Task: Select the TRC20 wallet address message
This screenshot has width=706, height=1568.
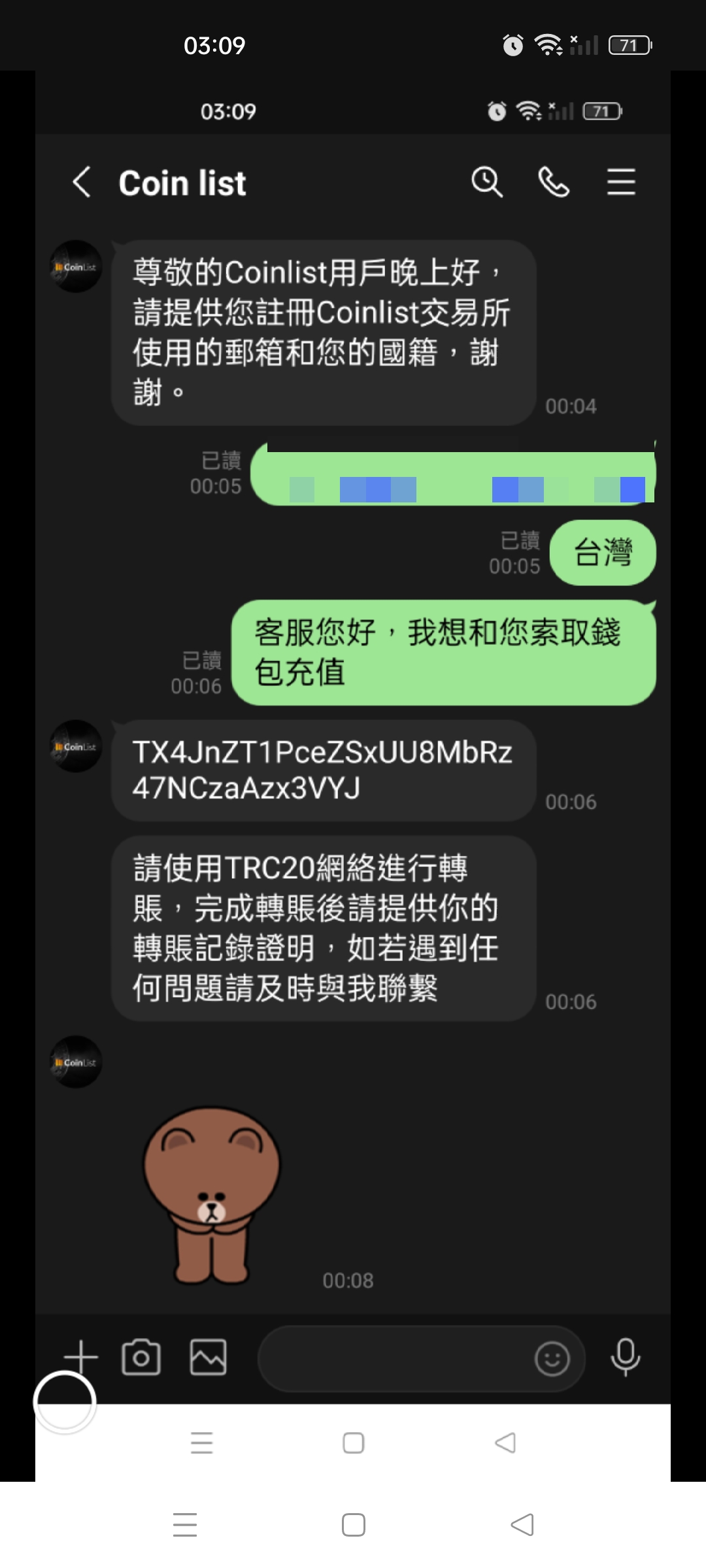Action: tap(323, 771)
